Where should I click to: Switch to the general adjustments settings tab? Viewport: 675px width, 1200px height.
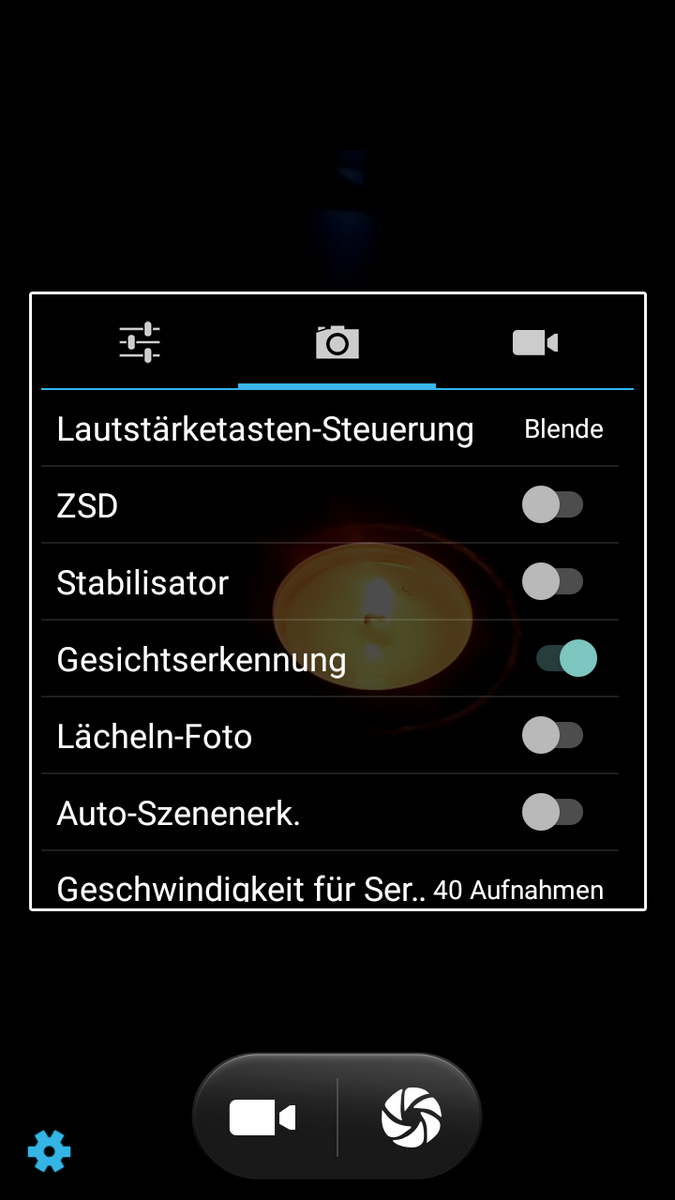pos(140,343)
